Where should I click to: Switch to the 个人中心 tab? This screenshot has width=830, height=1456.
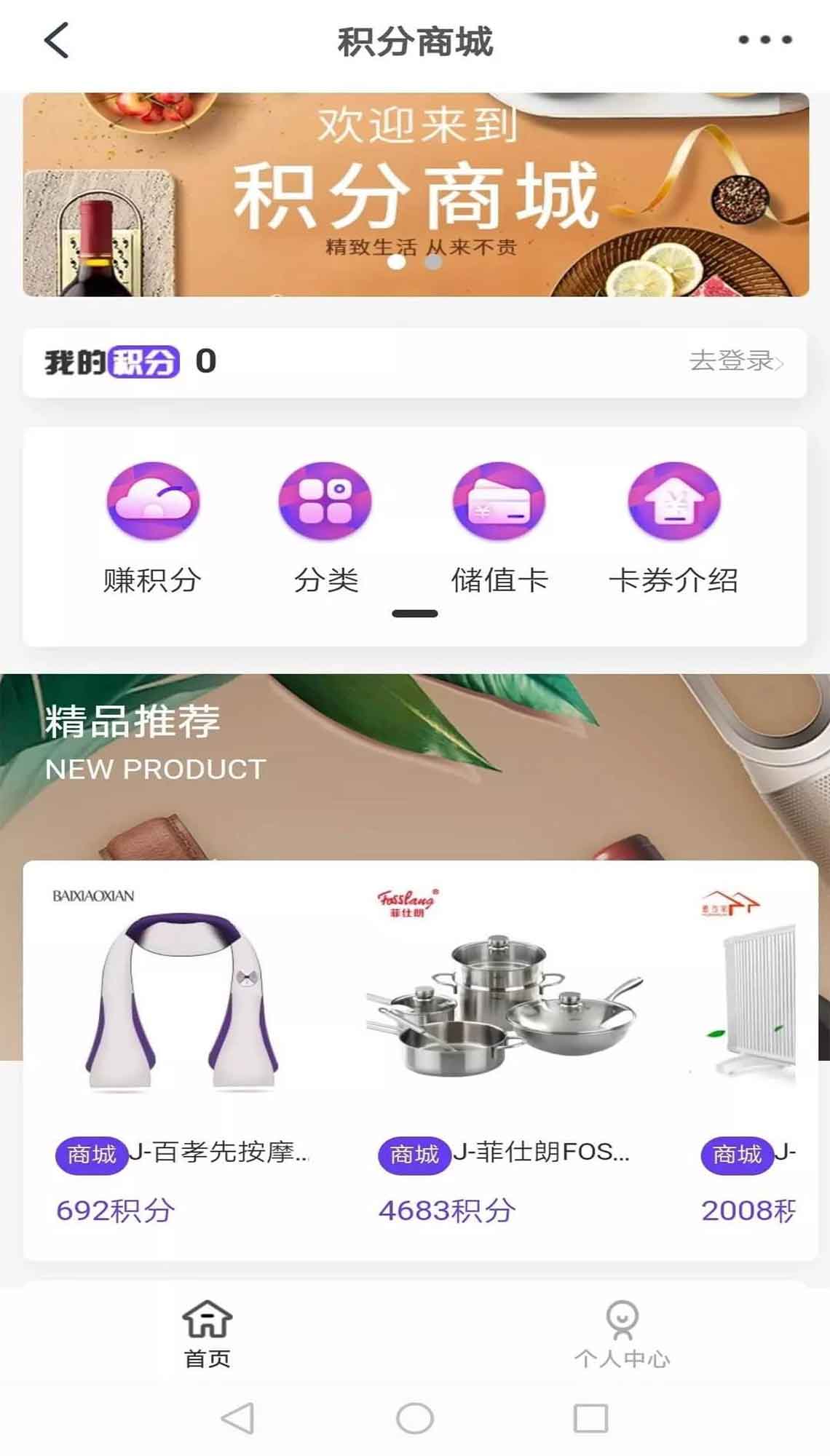[x=622, y=1334]
